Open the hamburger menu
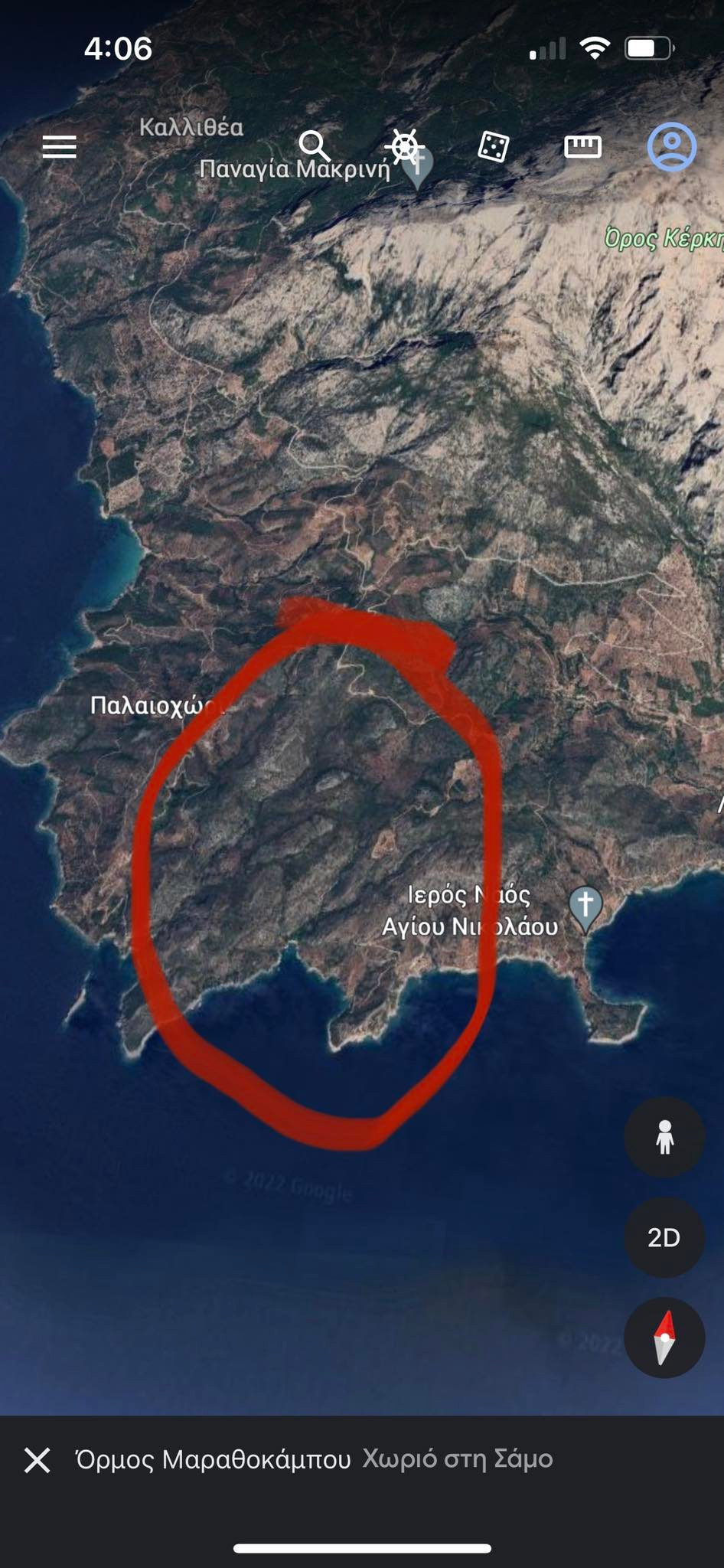The height and width of the screenshot is (1568, 724). click(x=59, y=146)
